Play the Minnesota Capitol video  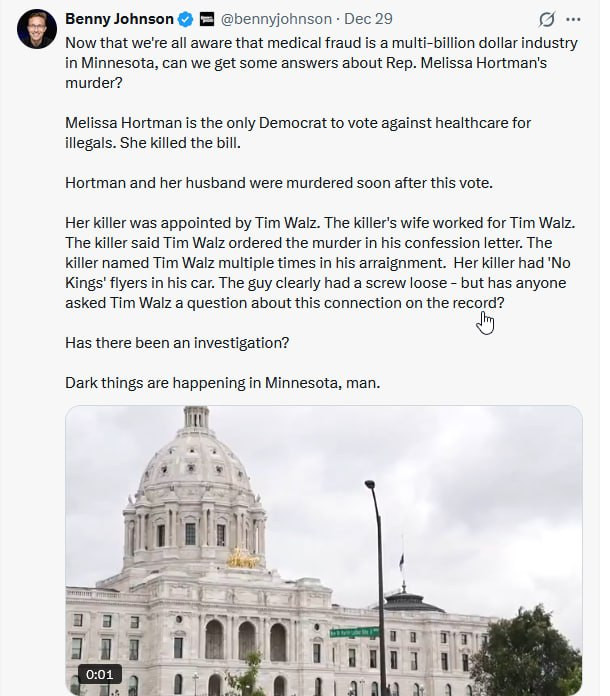pyautogui.click(x=323, y=550)
